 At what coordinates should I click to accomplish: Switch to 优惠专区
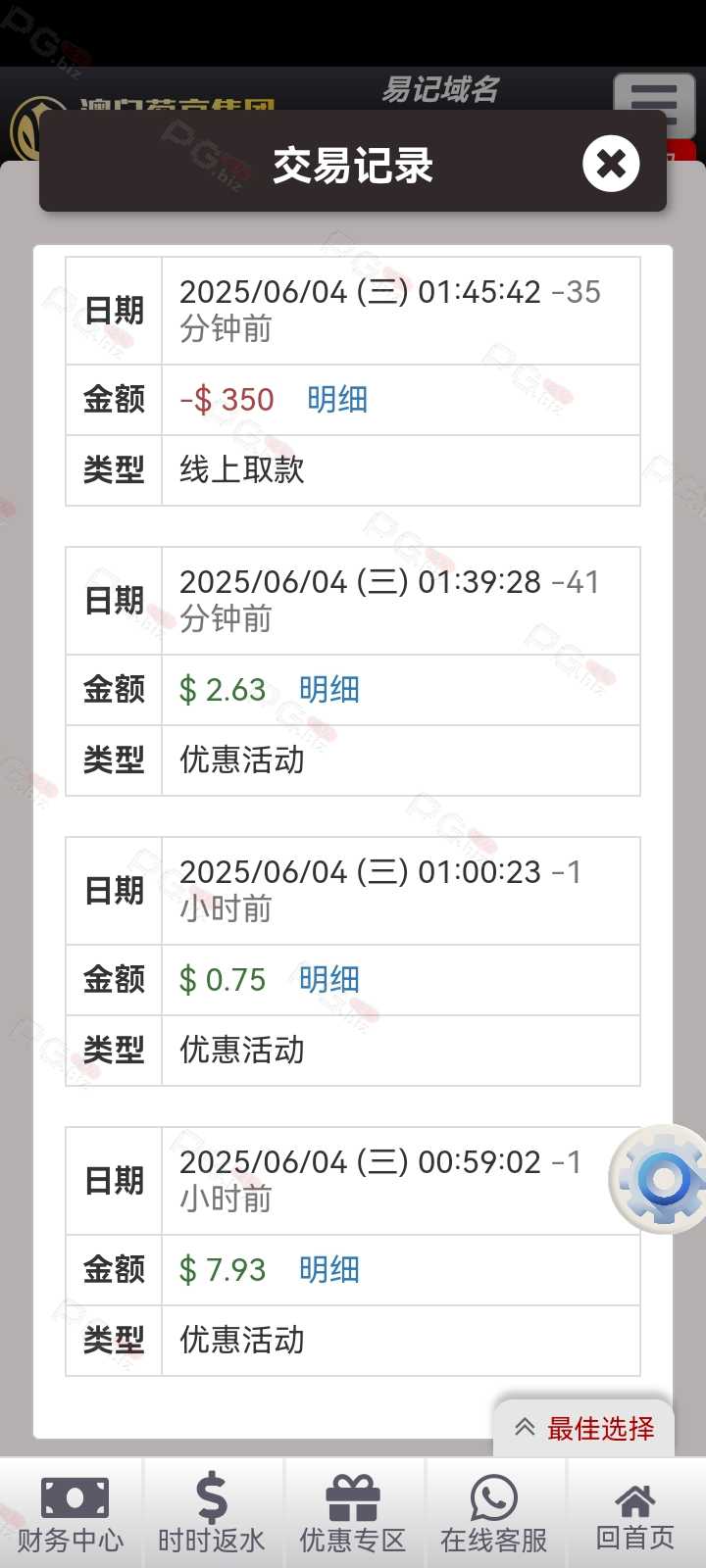(x=353, y=1514)
